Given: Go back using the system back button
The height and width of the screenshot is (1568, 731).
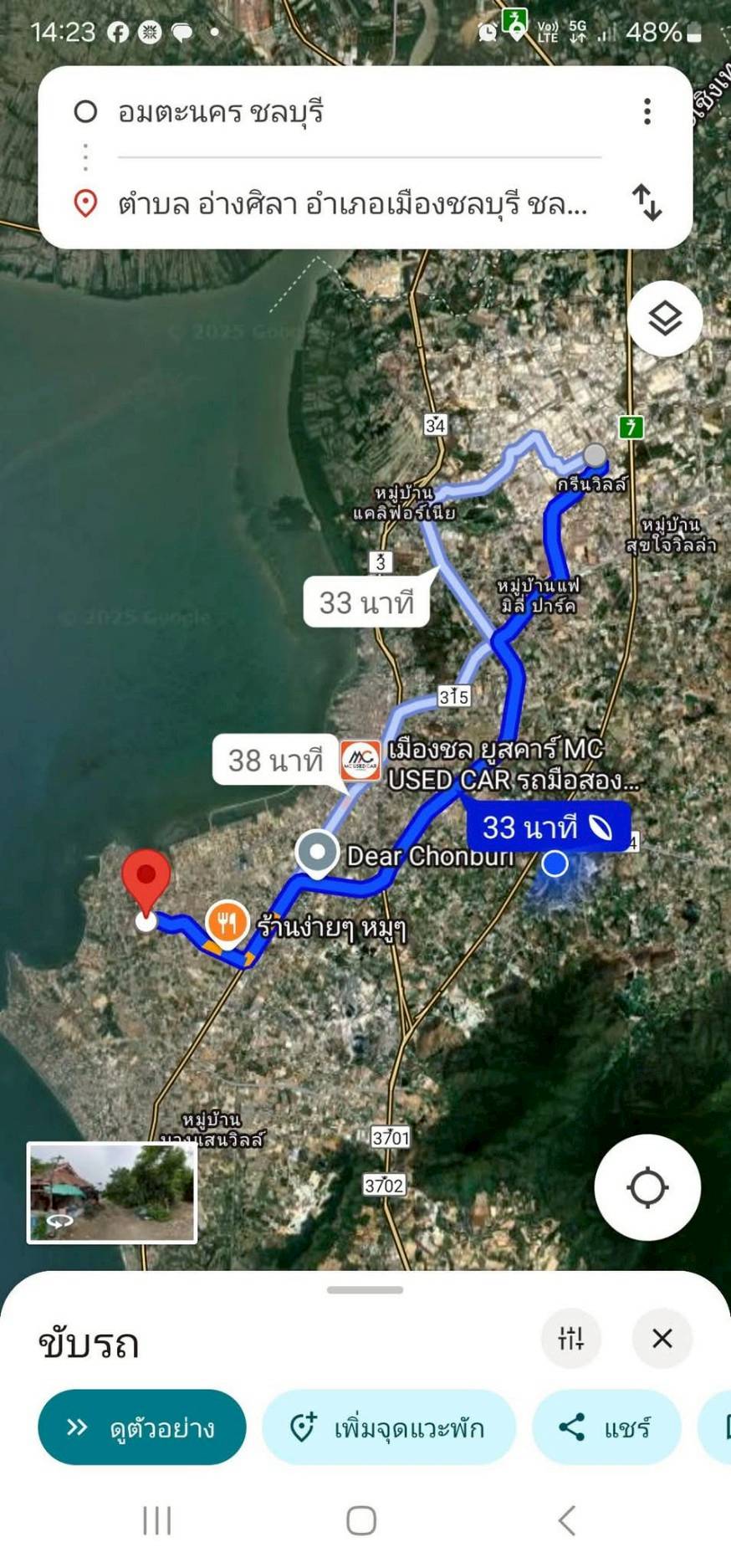Looking at the screenshot, I should click(x=567, y=1520).
